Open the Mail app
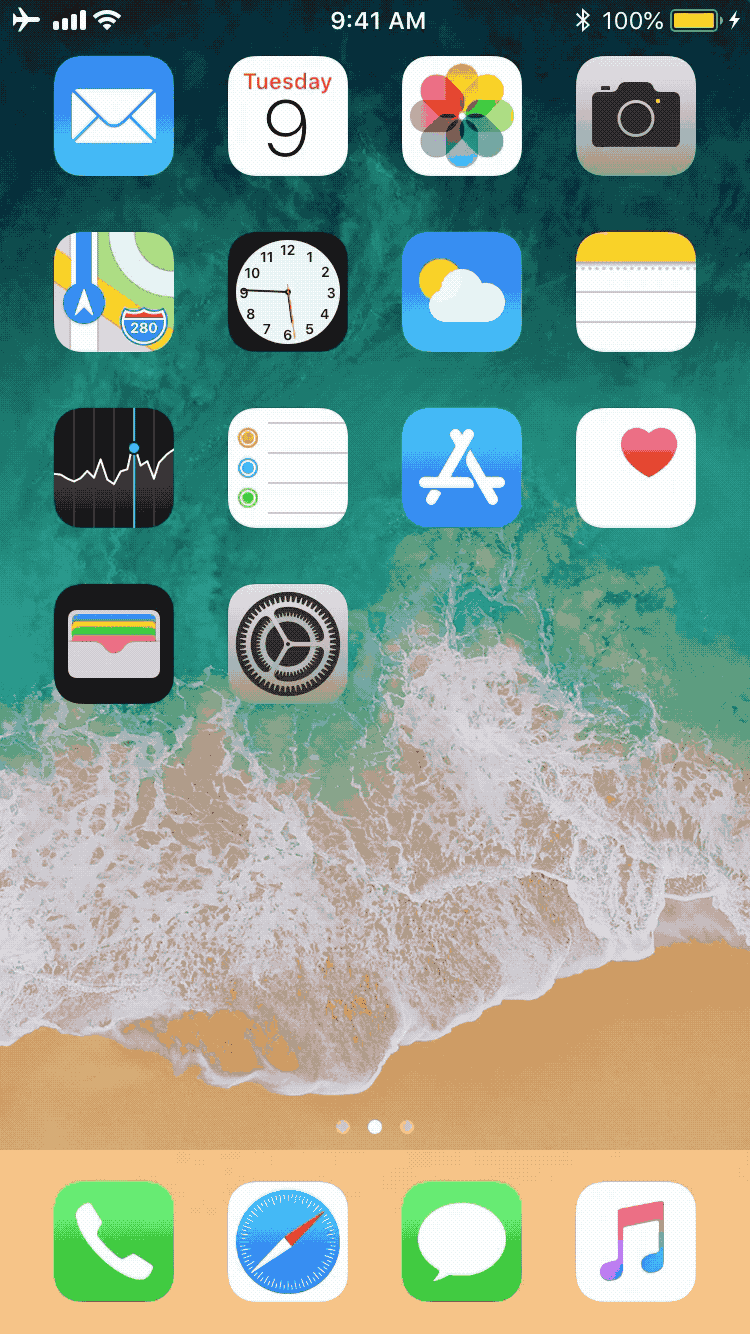 tap(114, 116)
